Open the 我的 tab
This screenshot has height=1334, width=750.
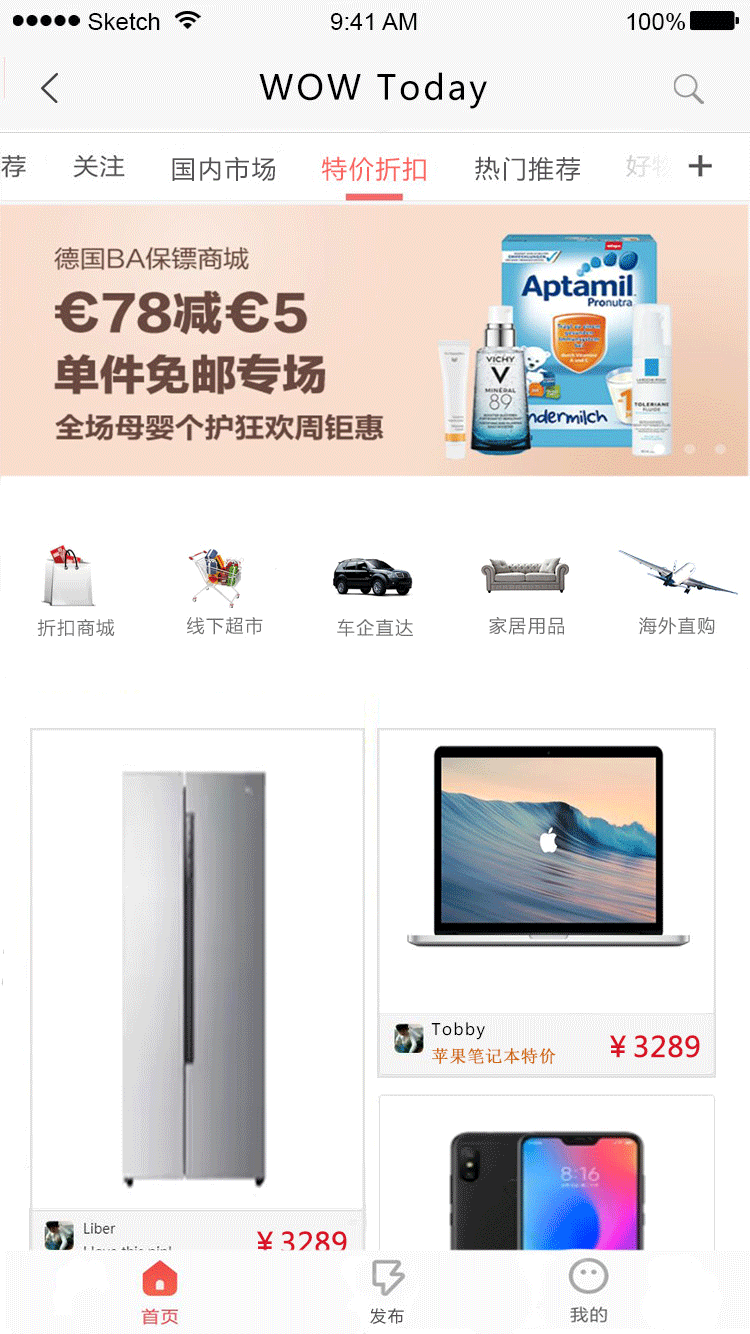588,1293
